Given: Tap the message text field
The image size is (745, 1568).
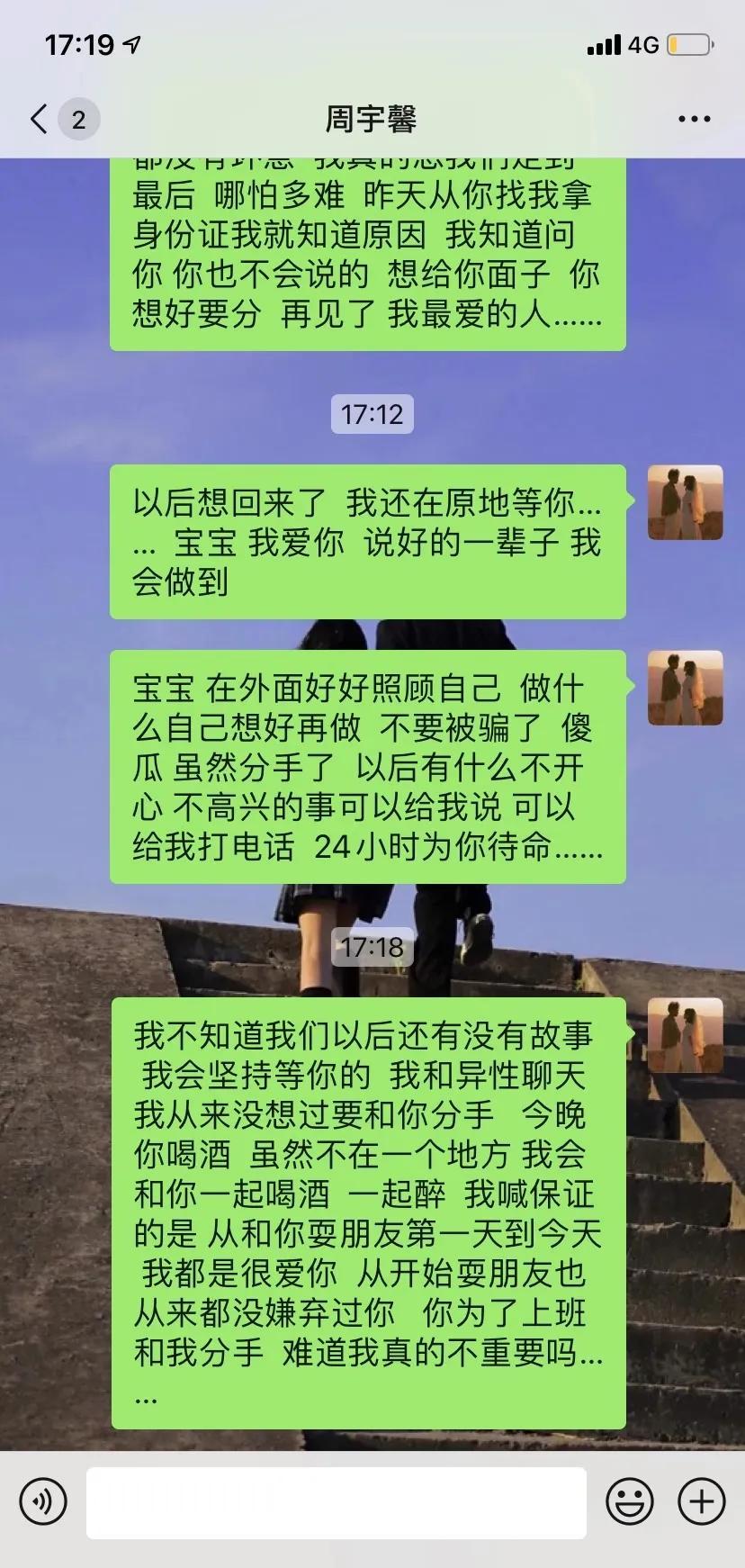Looking at the screenshot, I should coord(336,1502).
